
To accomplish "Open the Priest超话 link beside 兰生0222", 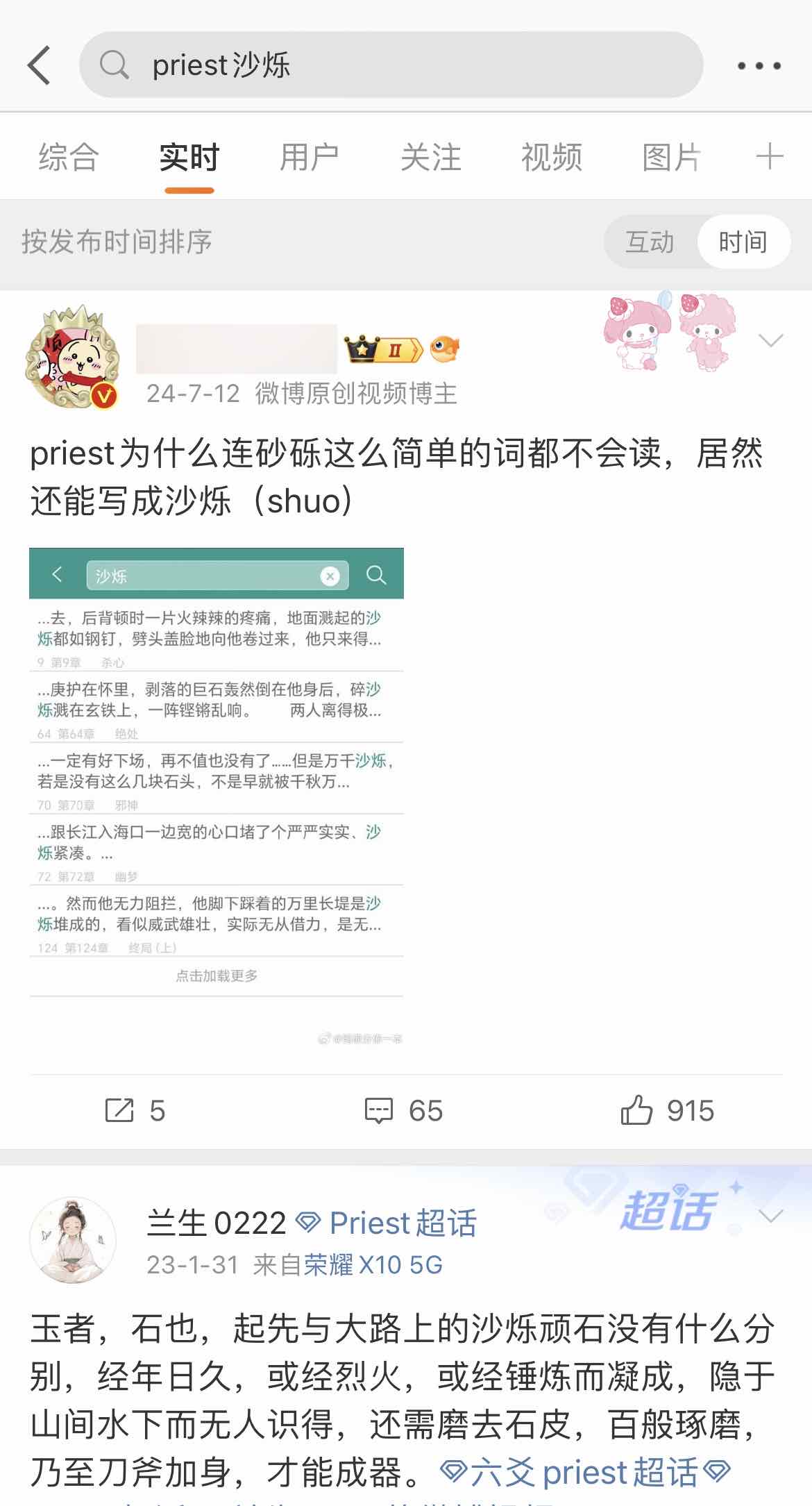I will tap(387, 1223).
